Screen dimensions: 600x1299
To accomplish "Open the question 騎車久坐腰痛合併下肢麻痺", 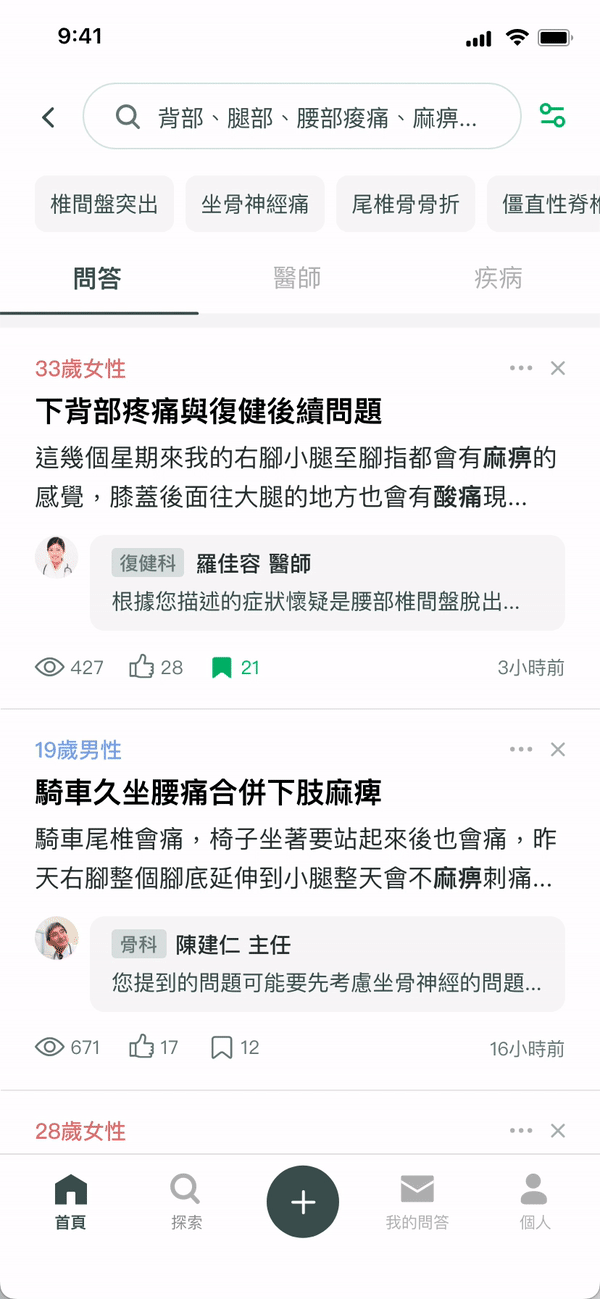I will (x=209, y=793).
